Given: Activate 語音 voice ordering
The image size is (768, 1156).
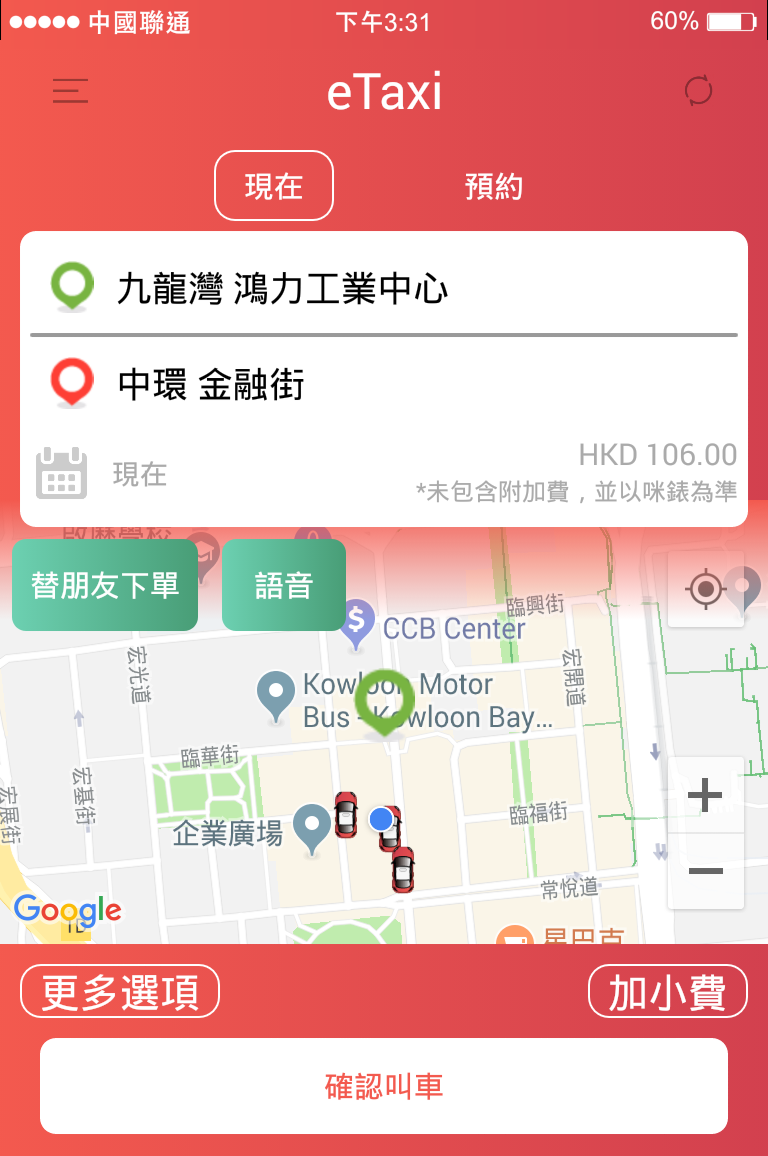Looking at the screenshot, I should 284,586.
